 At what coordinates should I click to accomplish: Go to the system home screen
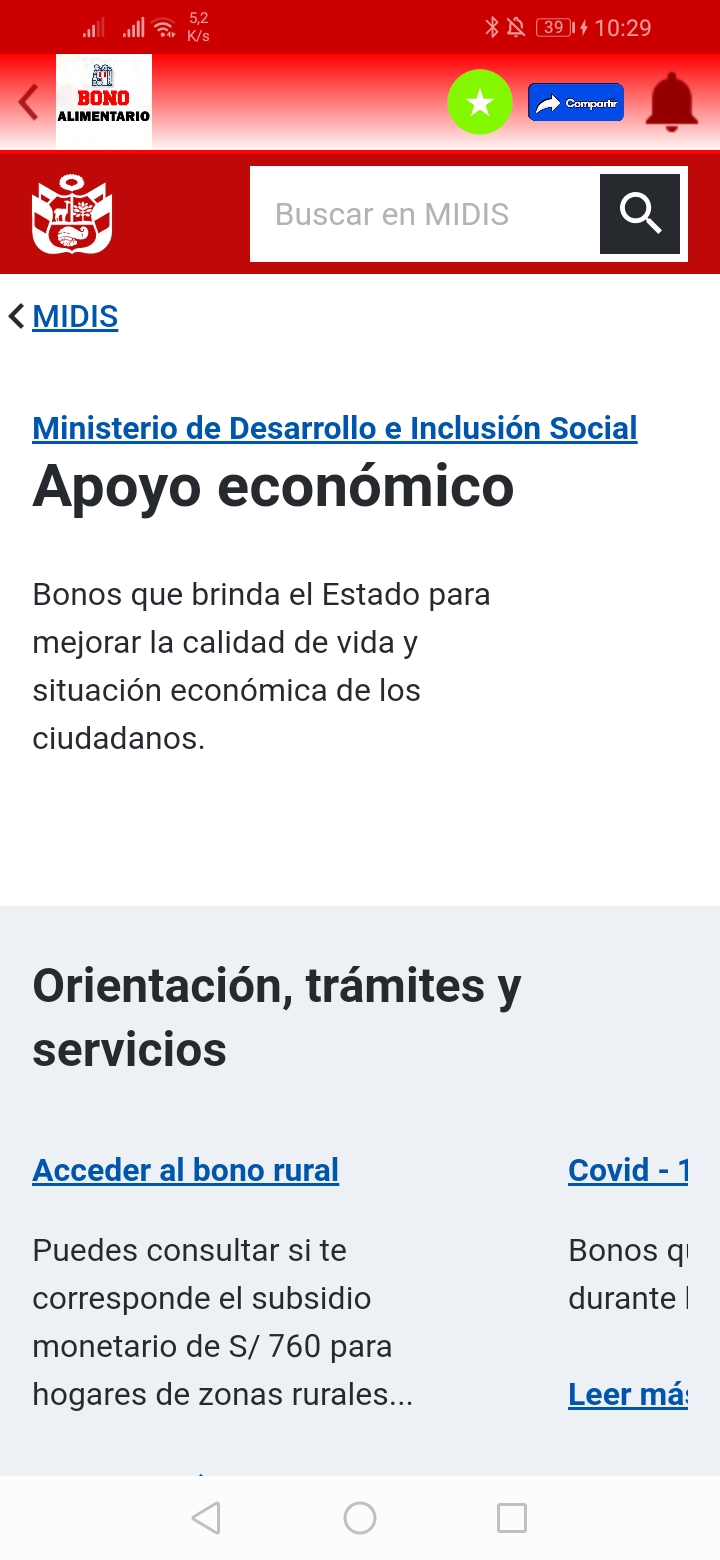[x=360, y=1518]
